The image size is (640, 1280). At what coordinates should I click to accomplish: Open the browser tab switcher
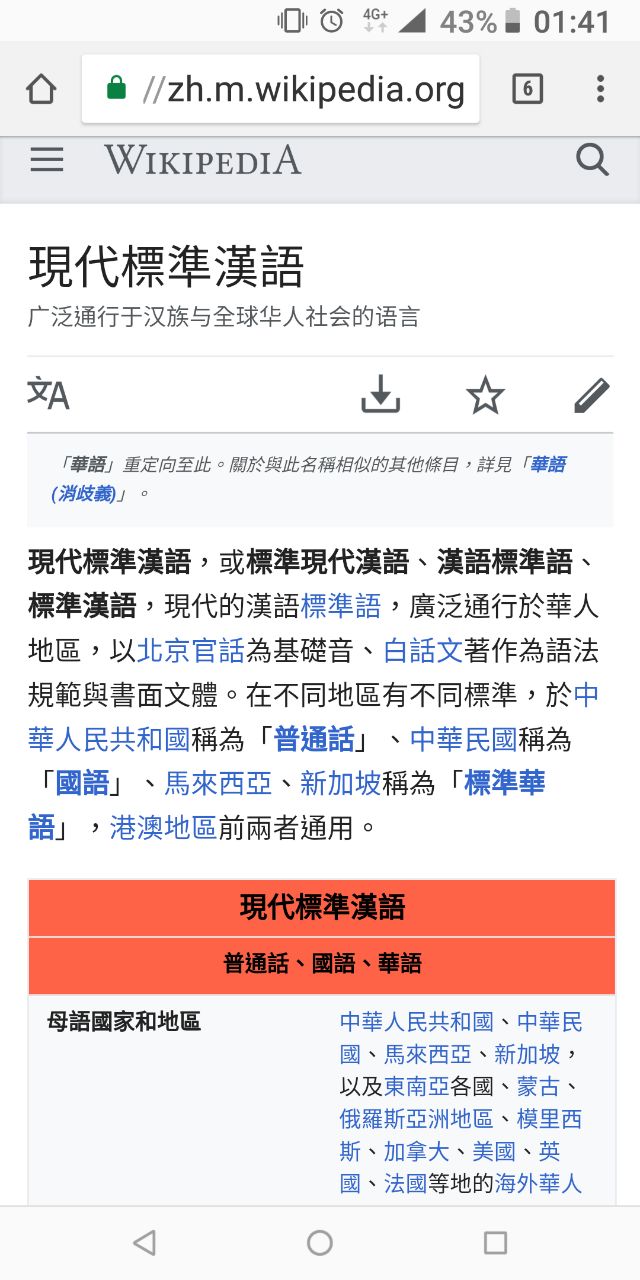point(527,90)
